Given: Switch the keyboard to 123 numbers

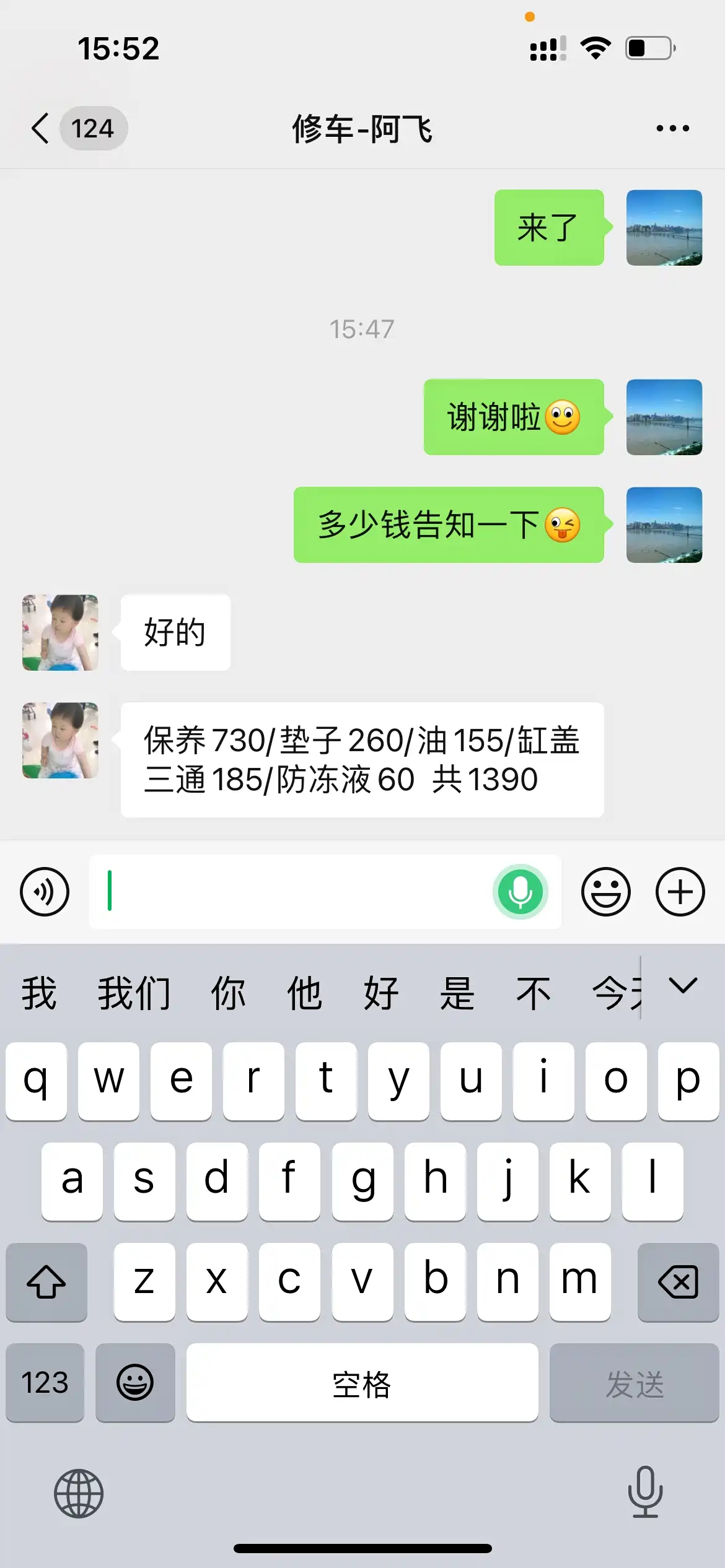Looking at the screenshot, I should pyautogui.click(x=45, y=1382).
